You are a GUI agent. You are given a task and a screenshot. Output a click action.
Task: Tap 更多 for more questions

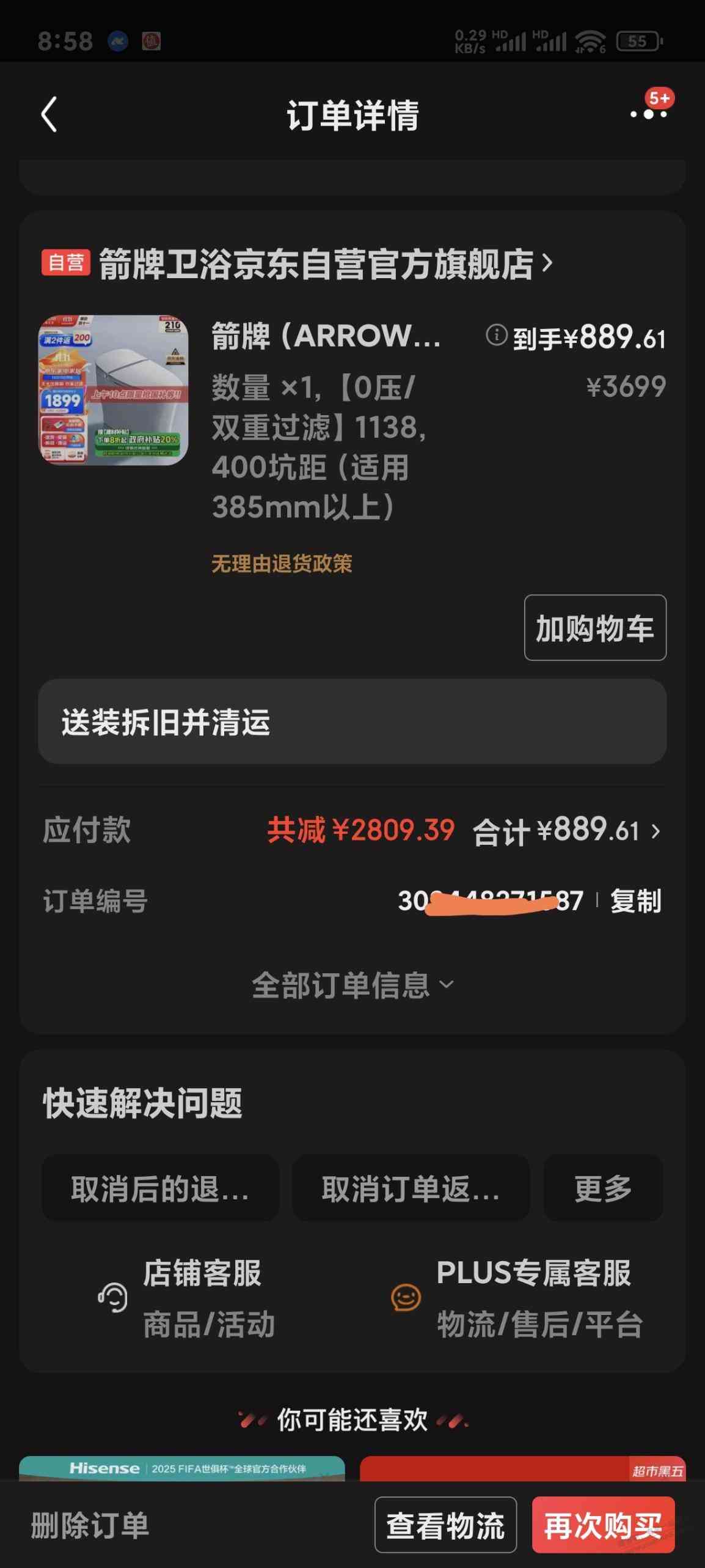point(602,1189)
